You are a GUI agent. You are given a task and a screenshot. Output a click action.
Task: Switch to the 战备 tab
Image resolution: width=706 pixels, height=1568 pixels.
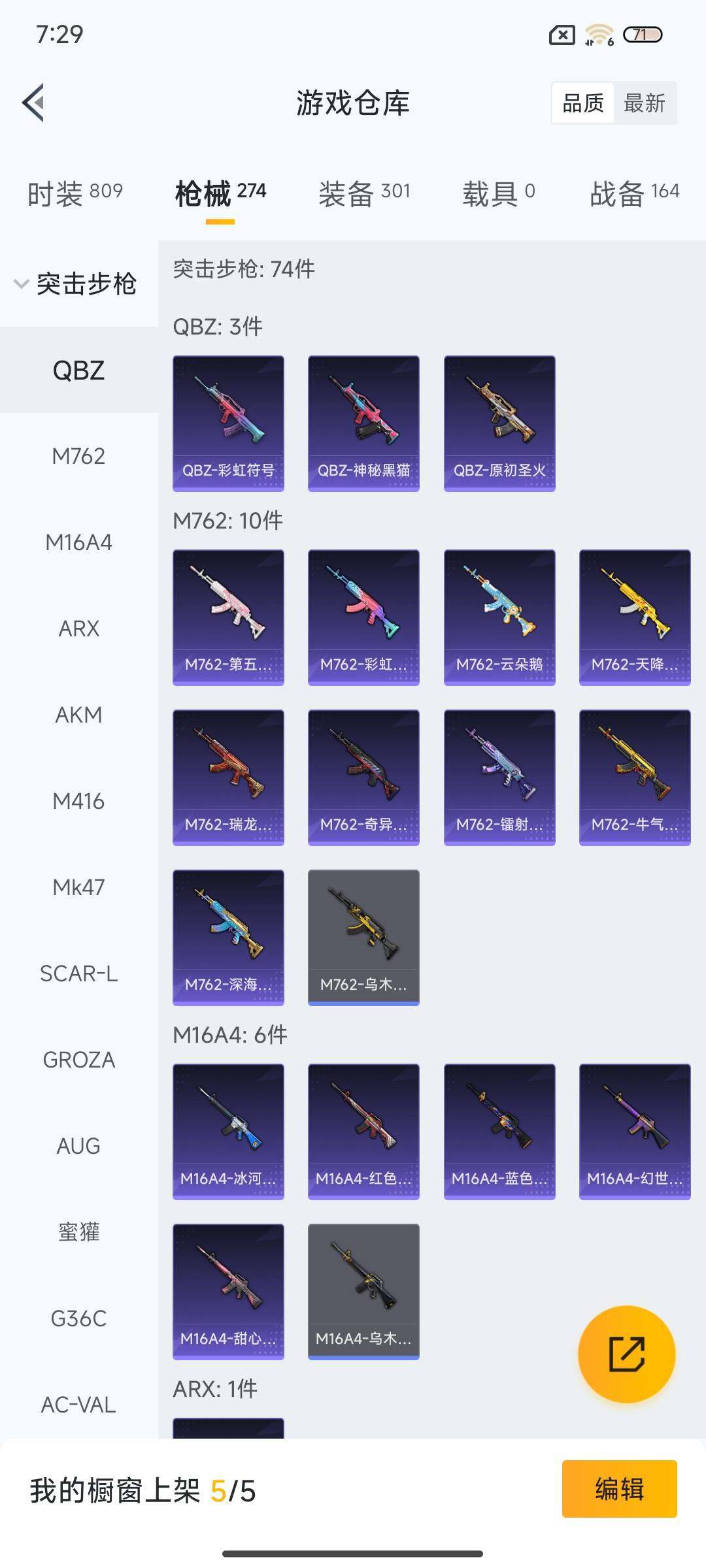point(634,193)
